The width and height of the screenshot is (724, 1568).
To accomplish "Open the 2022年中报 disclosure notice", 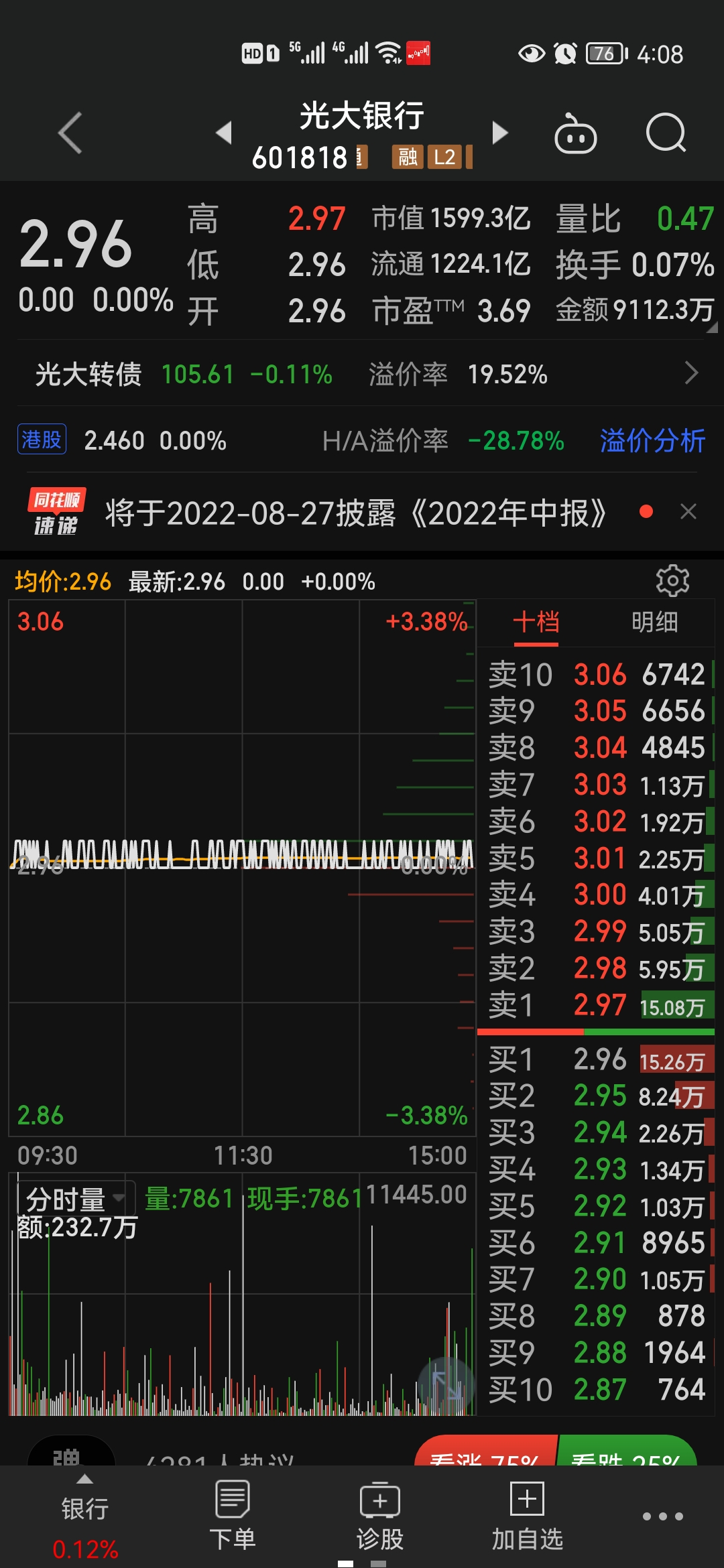I will point(355,513).
